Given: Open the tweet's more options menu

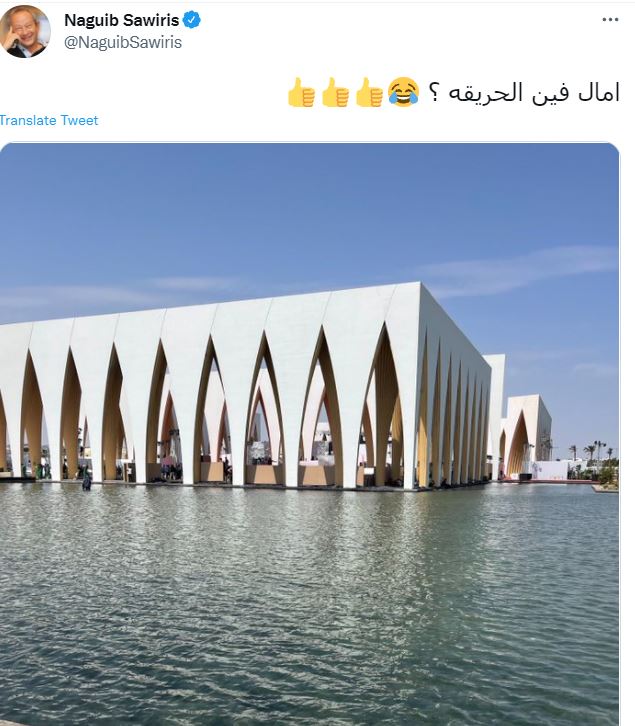Looking at the screenshot, I should tap(610, 20).
